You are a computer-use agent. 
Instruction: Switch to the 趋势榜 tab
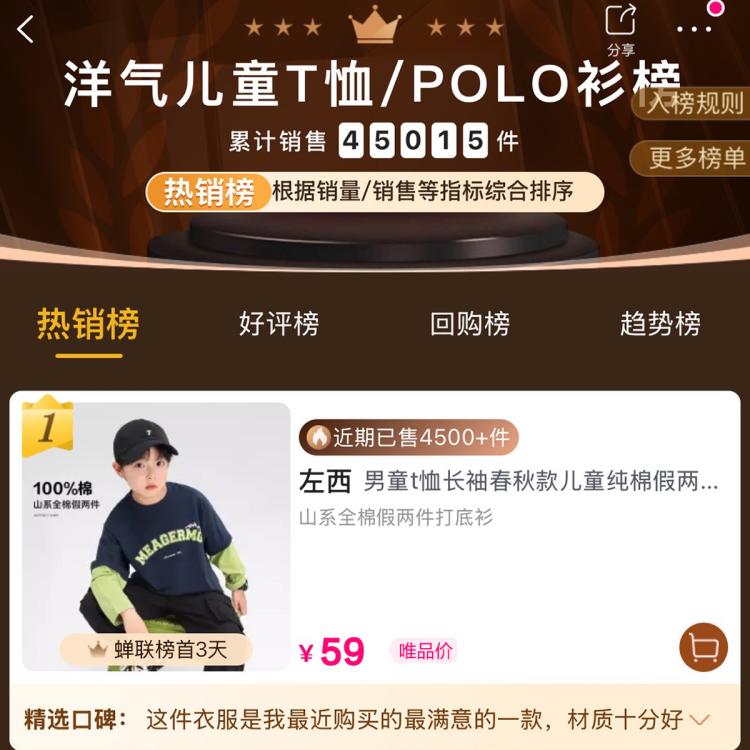tap(660, 324)
